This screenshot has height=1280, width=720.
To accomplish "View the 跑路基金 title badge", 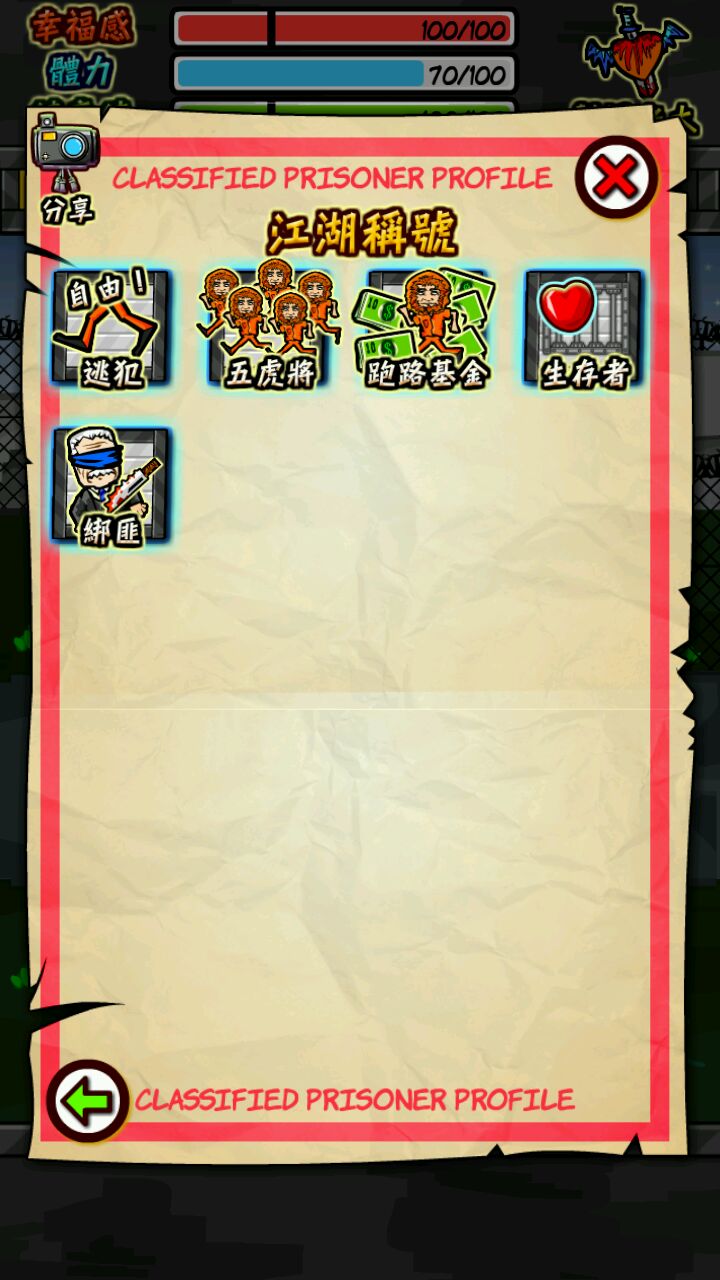I will click(x=427, y=329).
